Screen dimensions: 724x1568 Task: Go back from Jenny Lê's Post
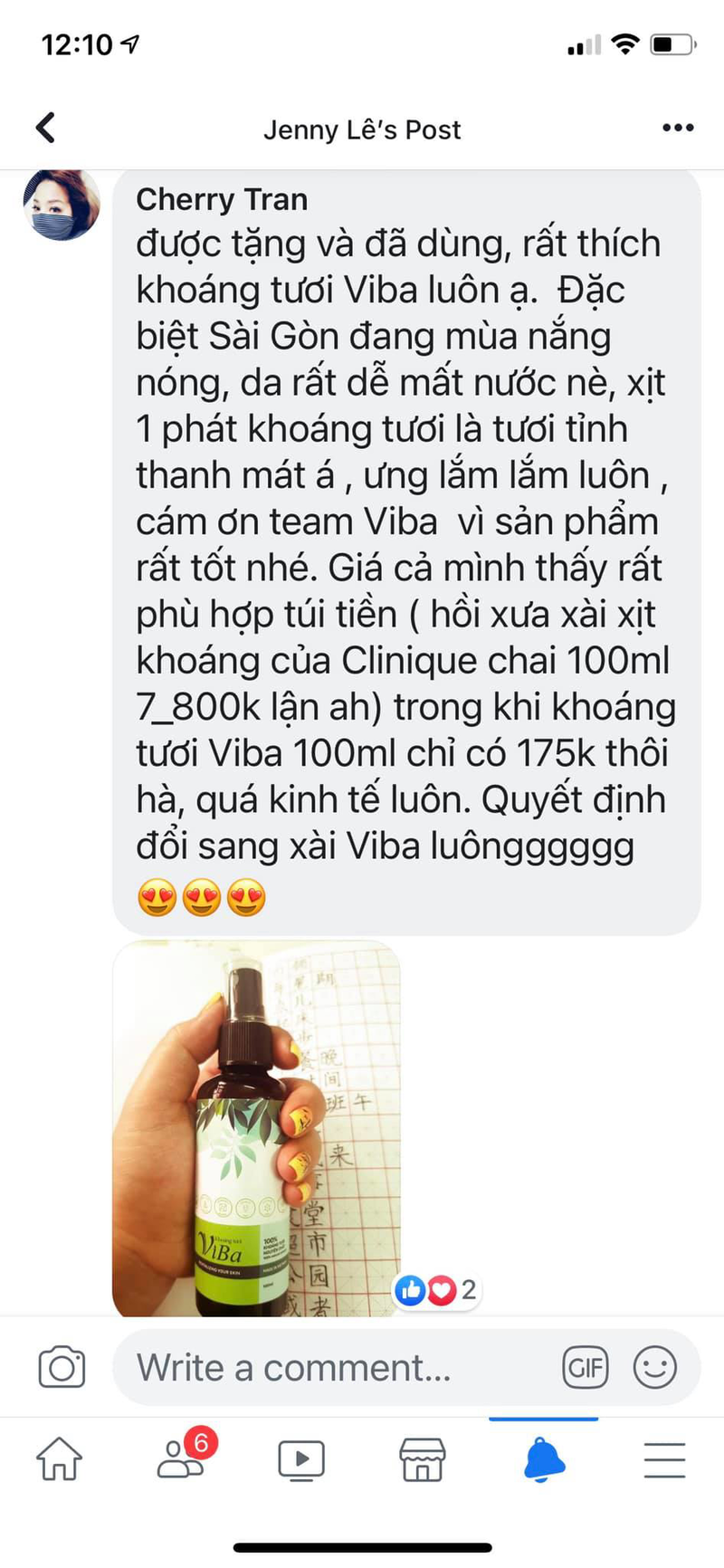[x=45, y=128]
